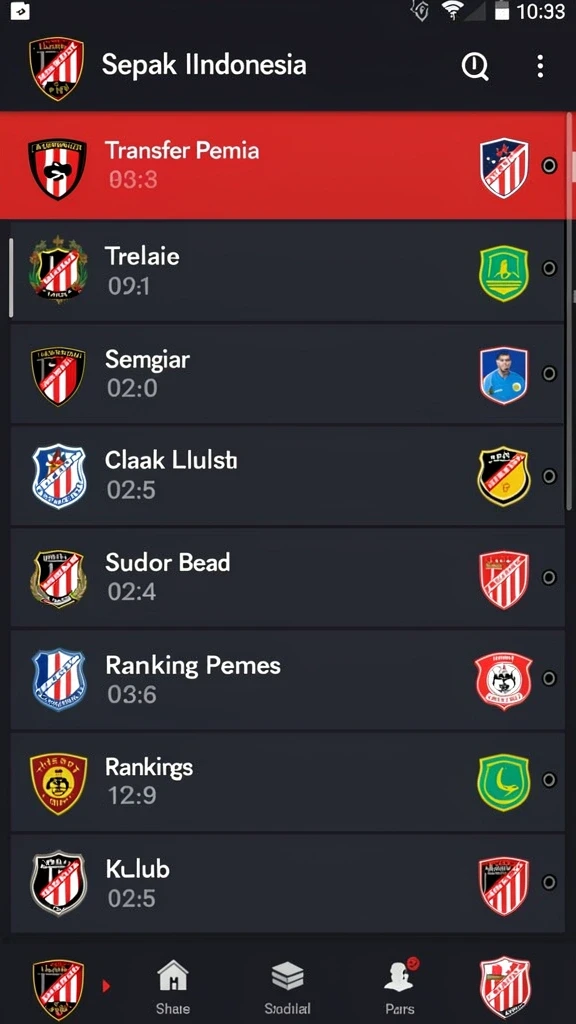Screen dimensions: 576x1024
Task: Go to the Pars tab
Action: coord(400,986)
